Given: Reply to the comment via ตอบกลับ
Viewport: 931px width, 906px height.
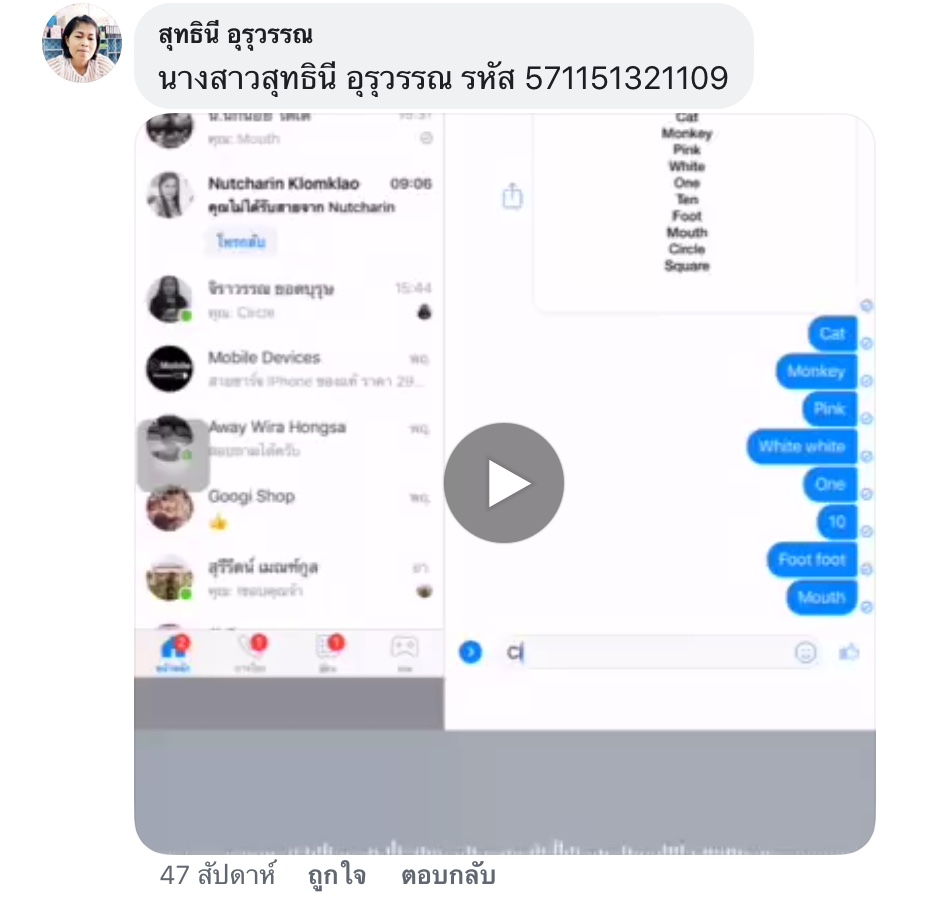Looking at the screenshot, I should point(448,877).
